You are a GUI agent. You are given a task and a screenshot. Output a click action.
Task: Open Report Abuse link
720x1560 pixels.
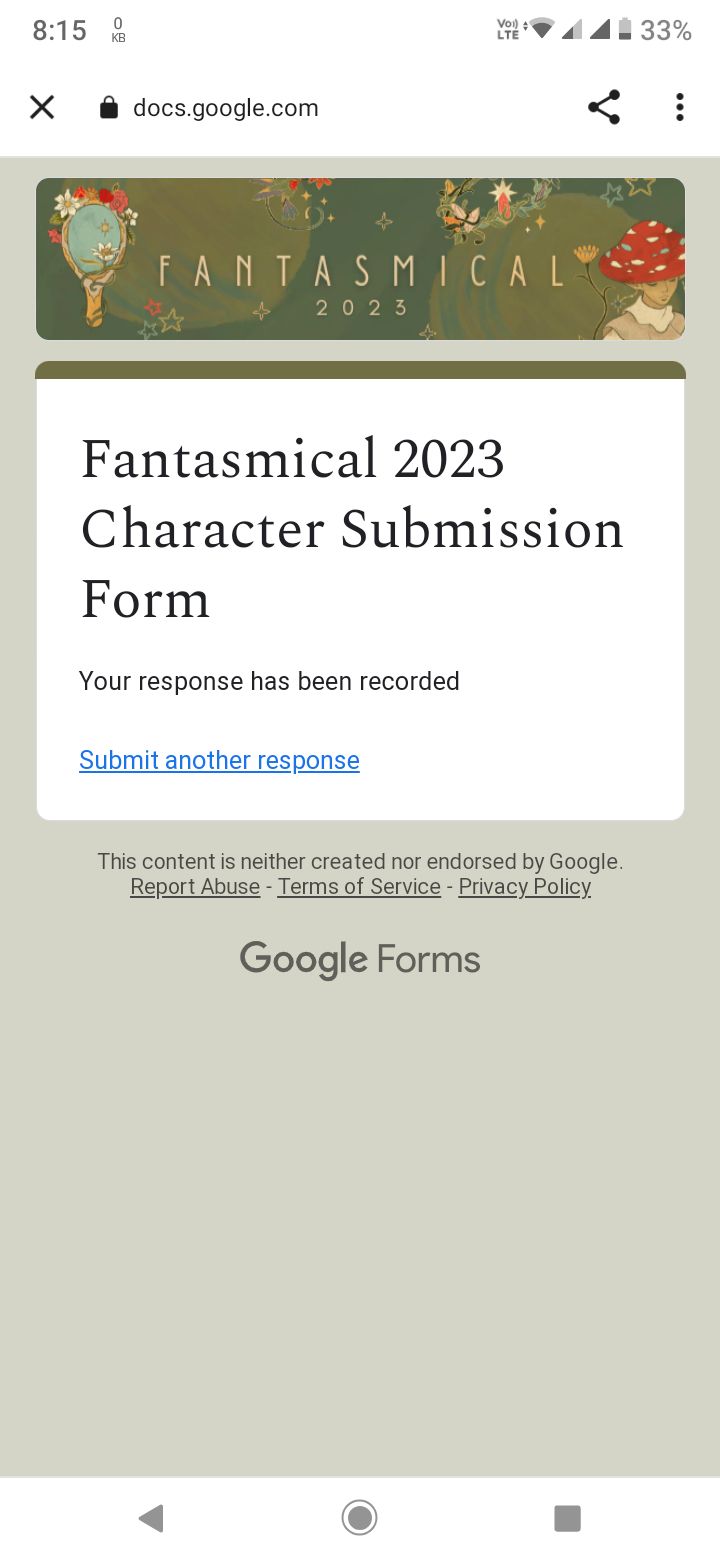point(195,887)
